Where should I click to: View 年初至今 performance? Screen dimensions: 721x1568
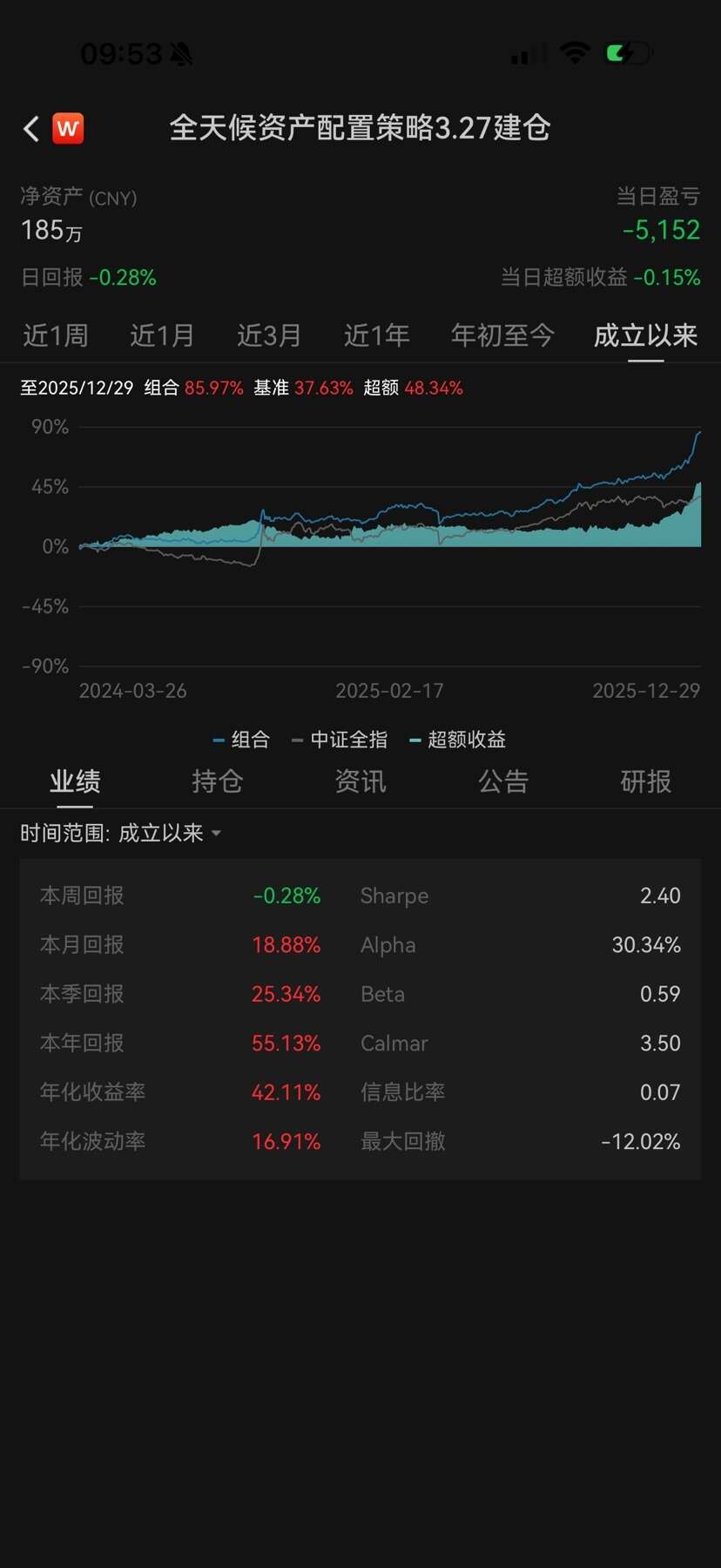502,335
